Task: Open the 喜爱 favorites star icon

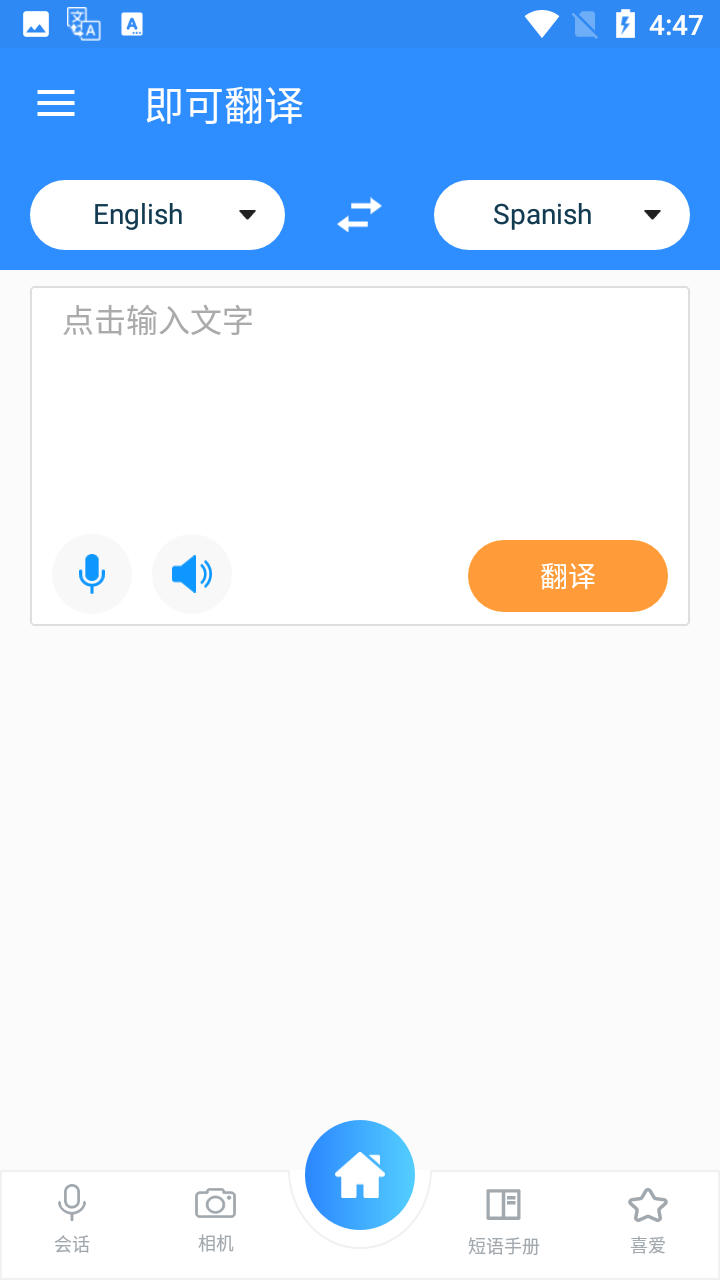Action: coord(647,1203)
